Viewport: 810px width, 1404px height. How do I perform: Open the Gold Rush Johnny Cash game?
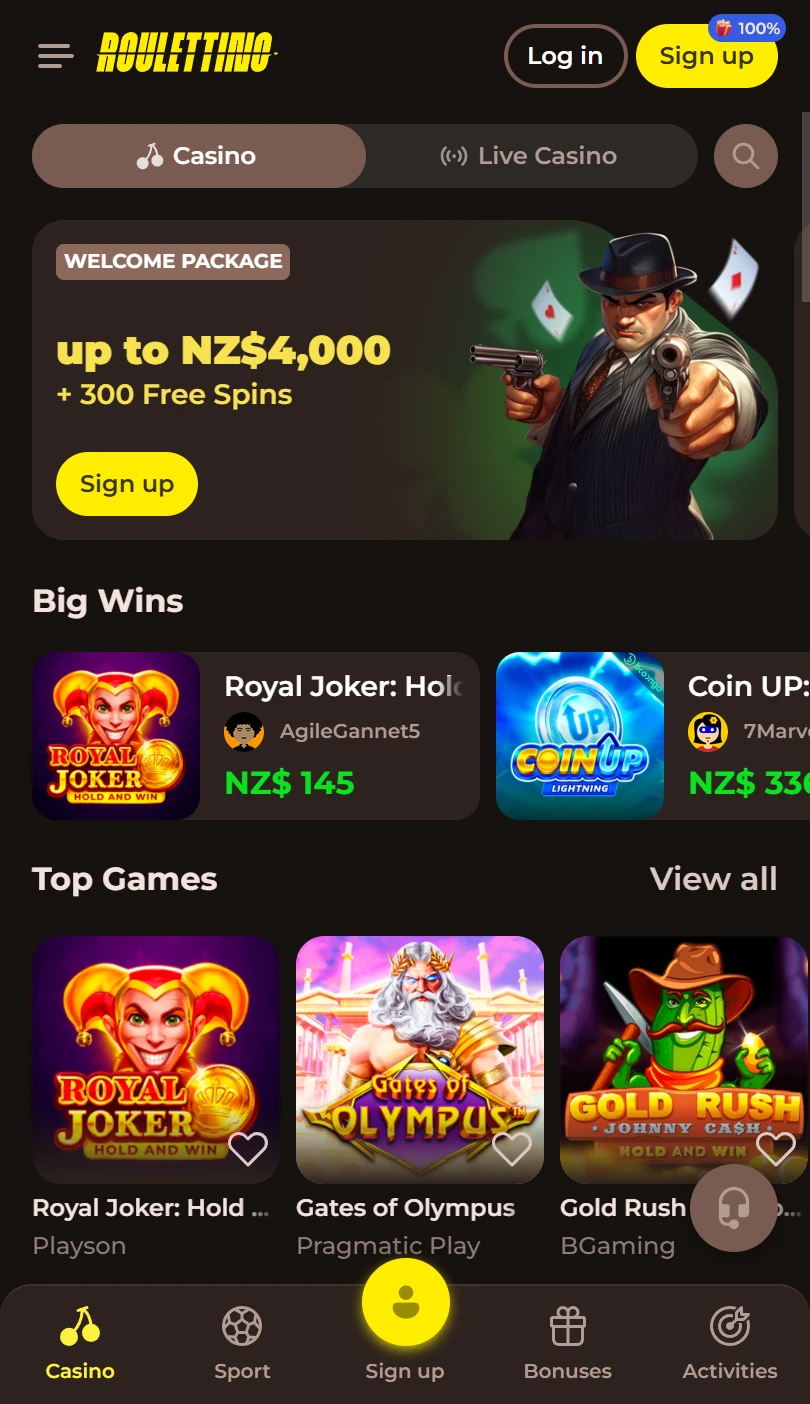[x=684, y=1059]
